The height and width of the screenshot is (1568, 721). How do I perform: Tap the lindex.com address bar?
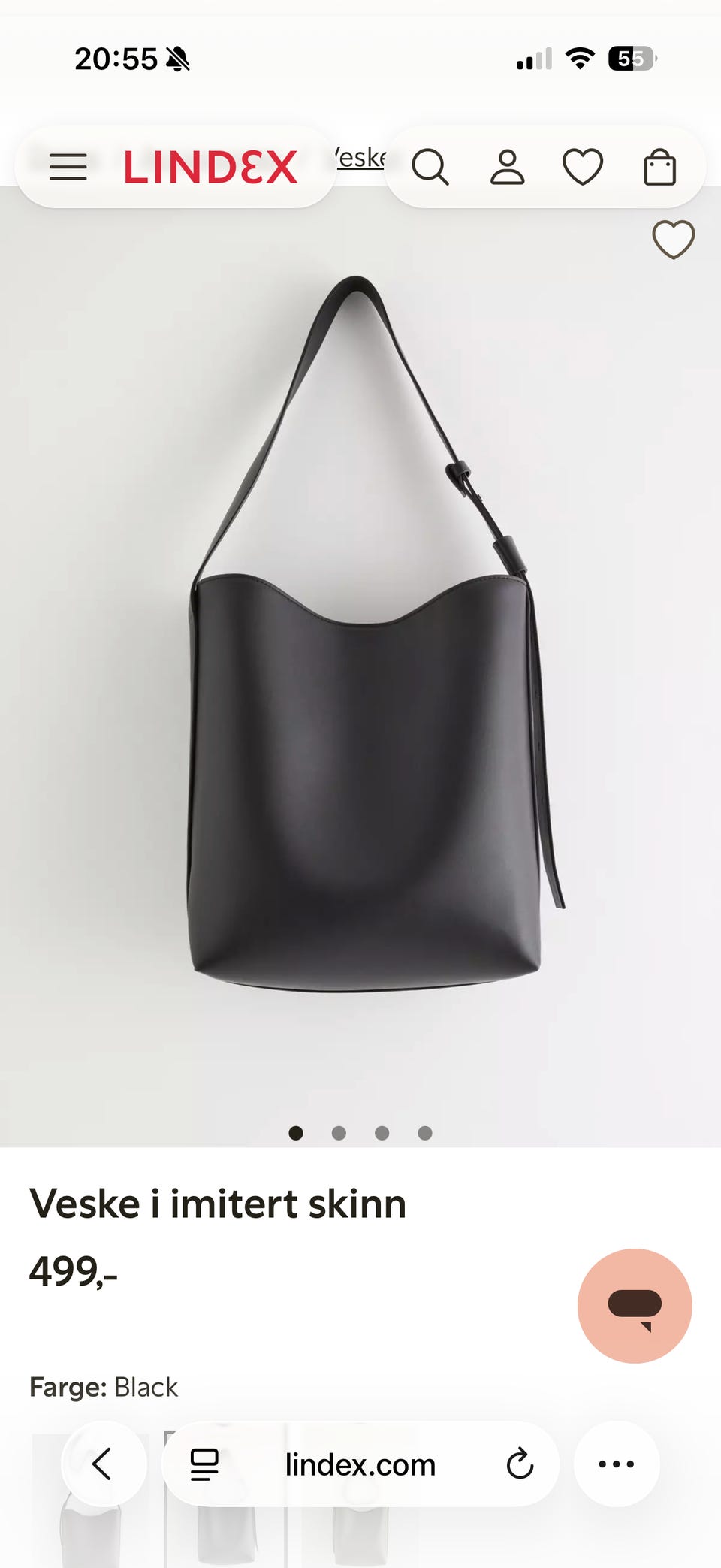click(360, 1464)
